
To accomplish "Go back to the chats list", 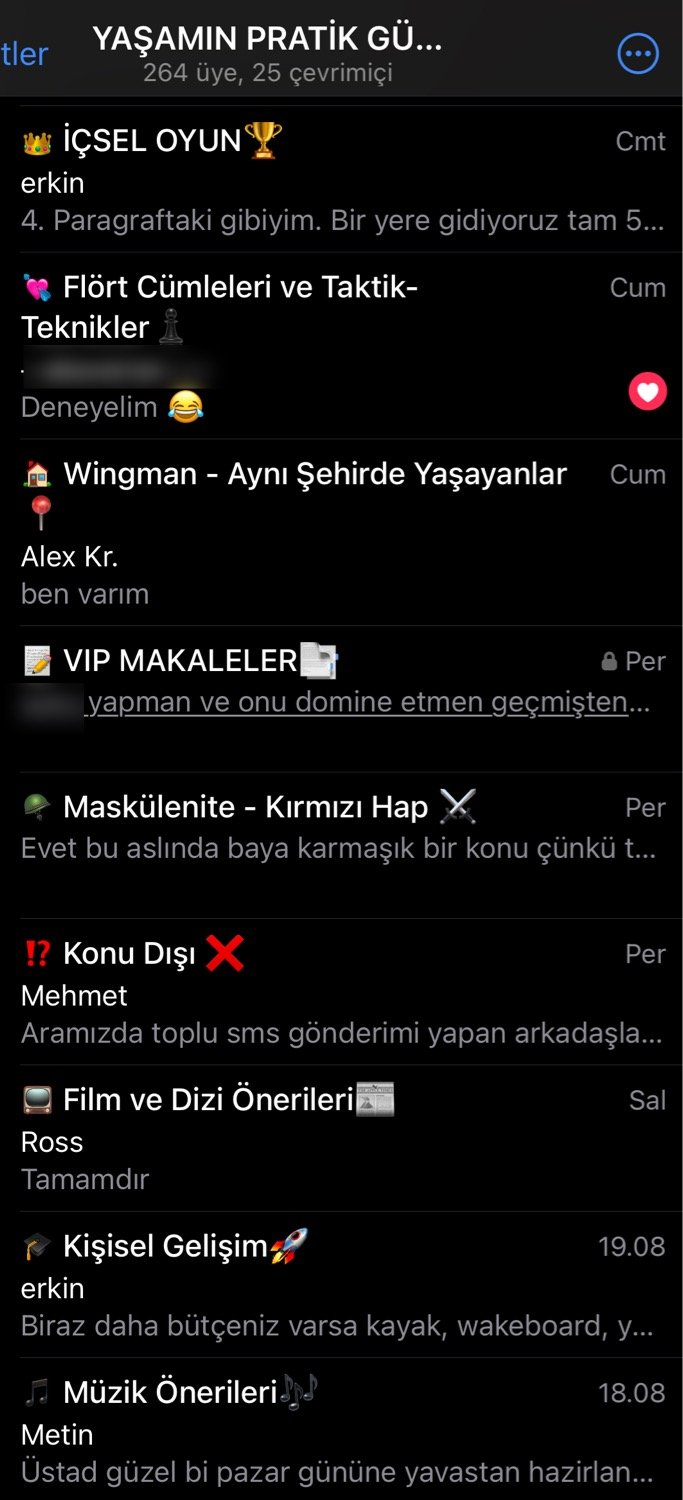I will [x=24, y=54].
